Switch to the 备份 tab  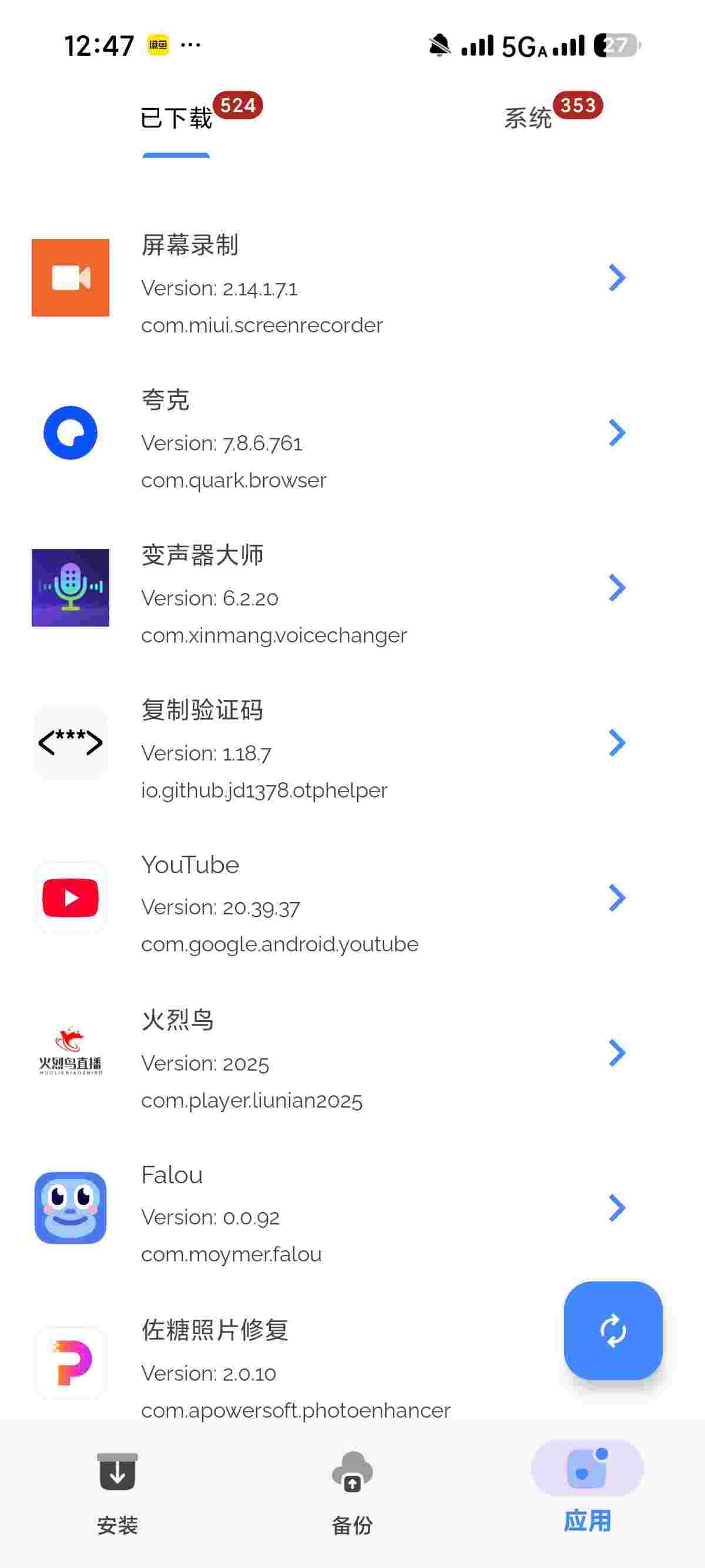pos(352,1491)
